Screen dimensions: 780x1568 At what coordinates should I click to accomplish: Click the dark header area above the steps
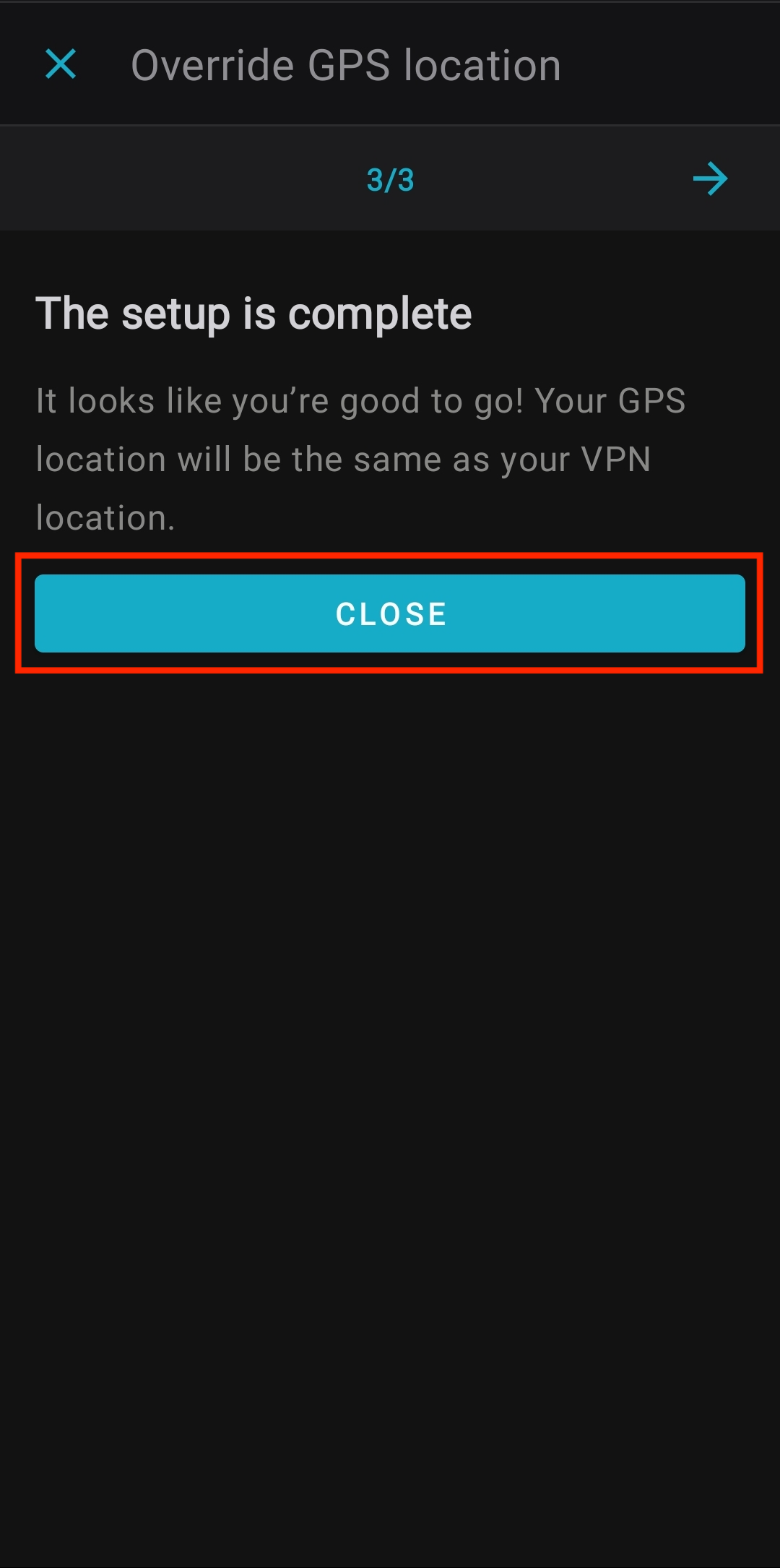(390, 64)
